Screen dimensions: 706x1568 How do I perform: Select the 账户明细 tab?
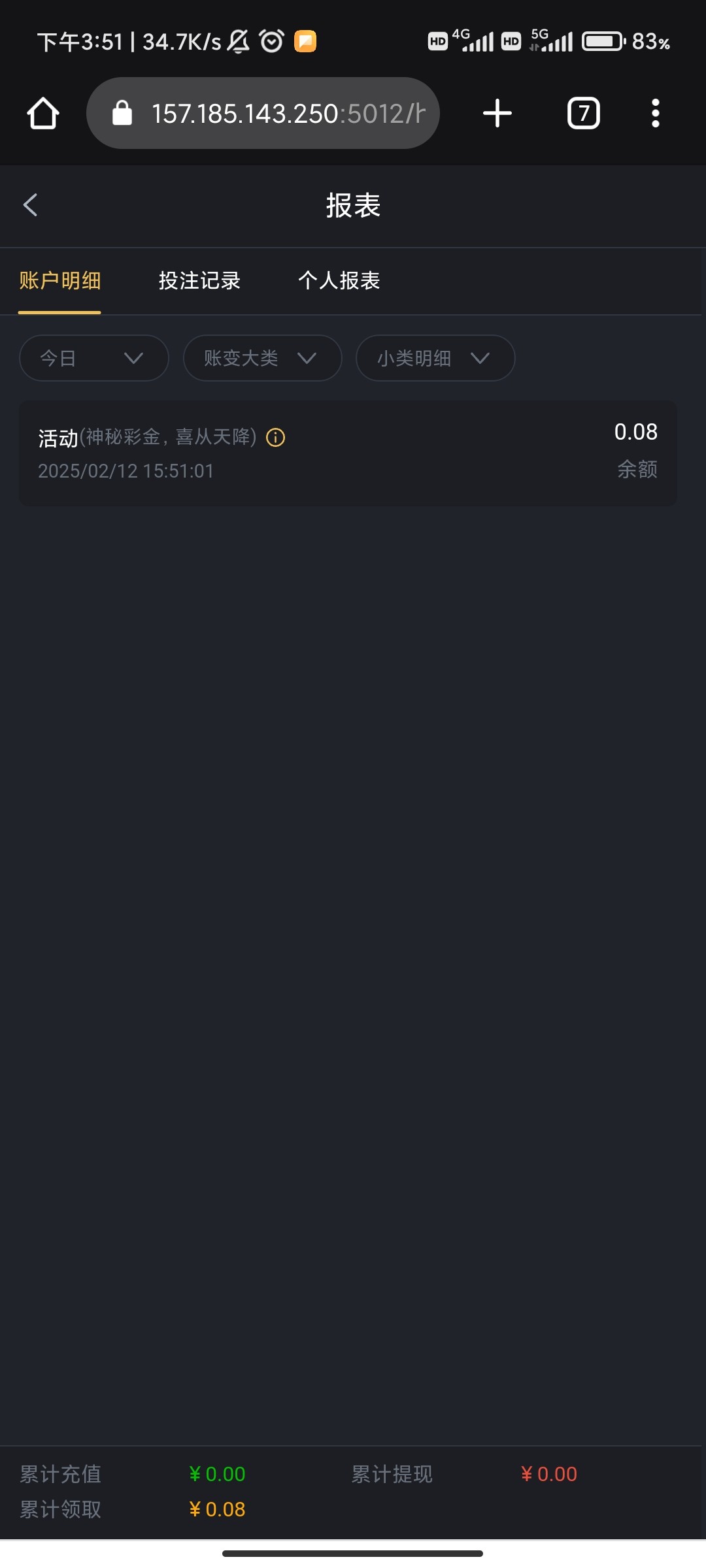[59, 281]
